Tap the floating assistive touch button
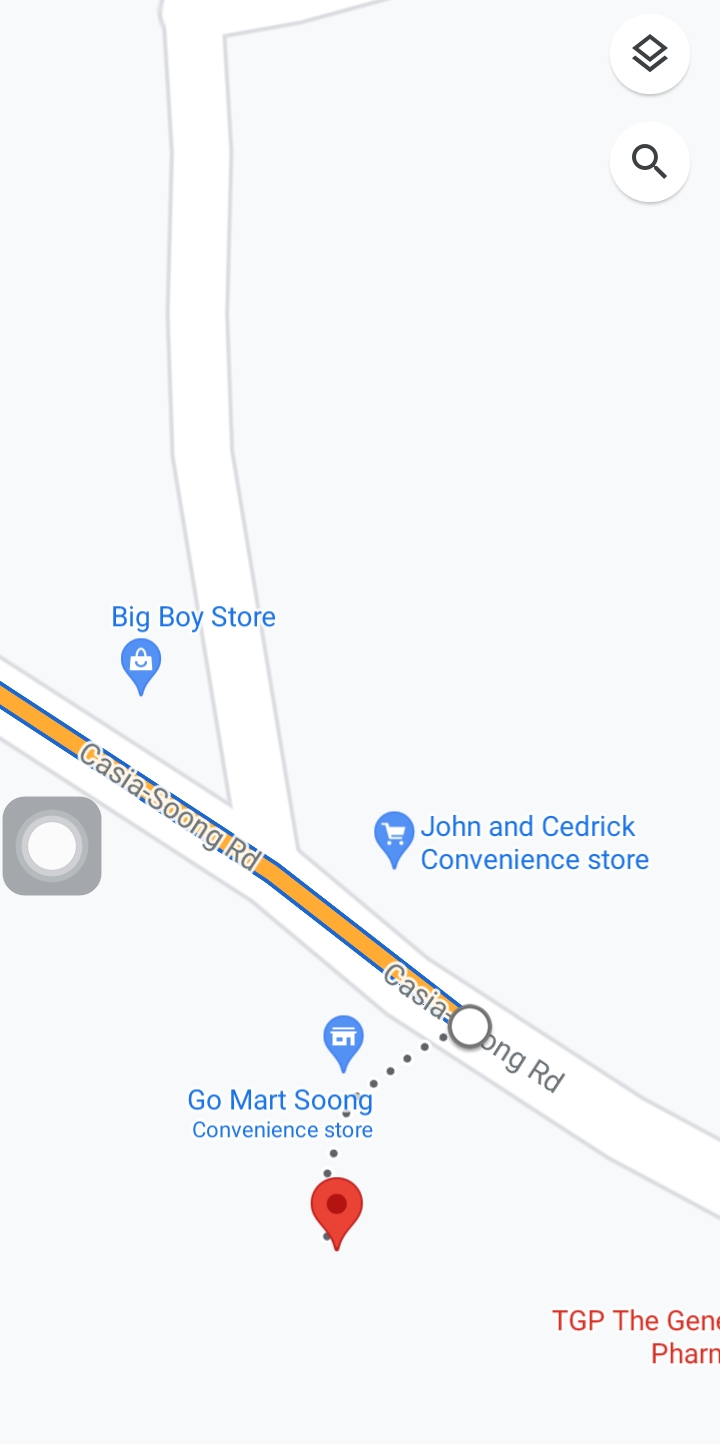 coord(52,846)
